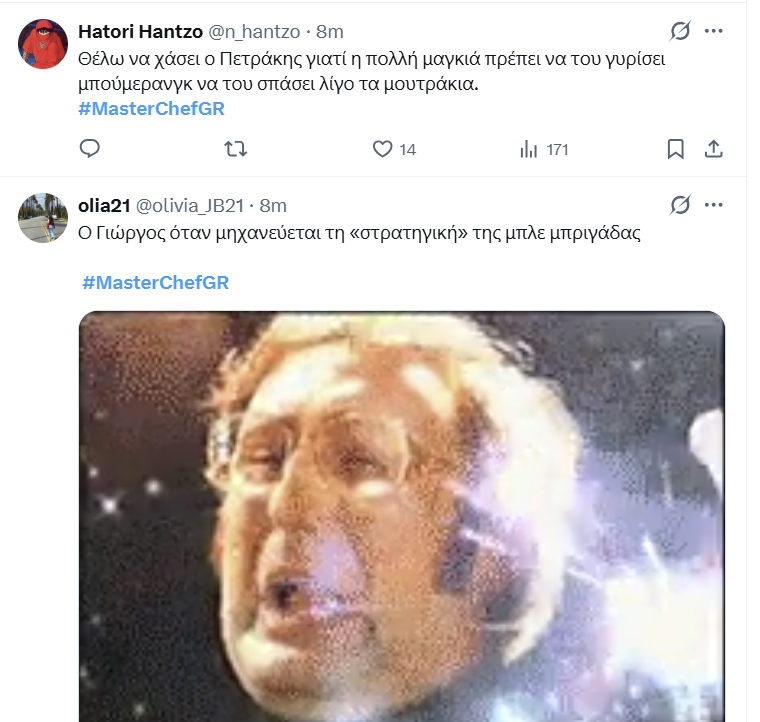The height and width of the screenshot is (722, 760).
Task: Open more options on Hatori Hantzo's post
Action: (x=713, y=31)
